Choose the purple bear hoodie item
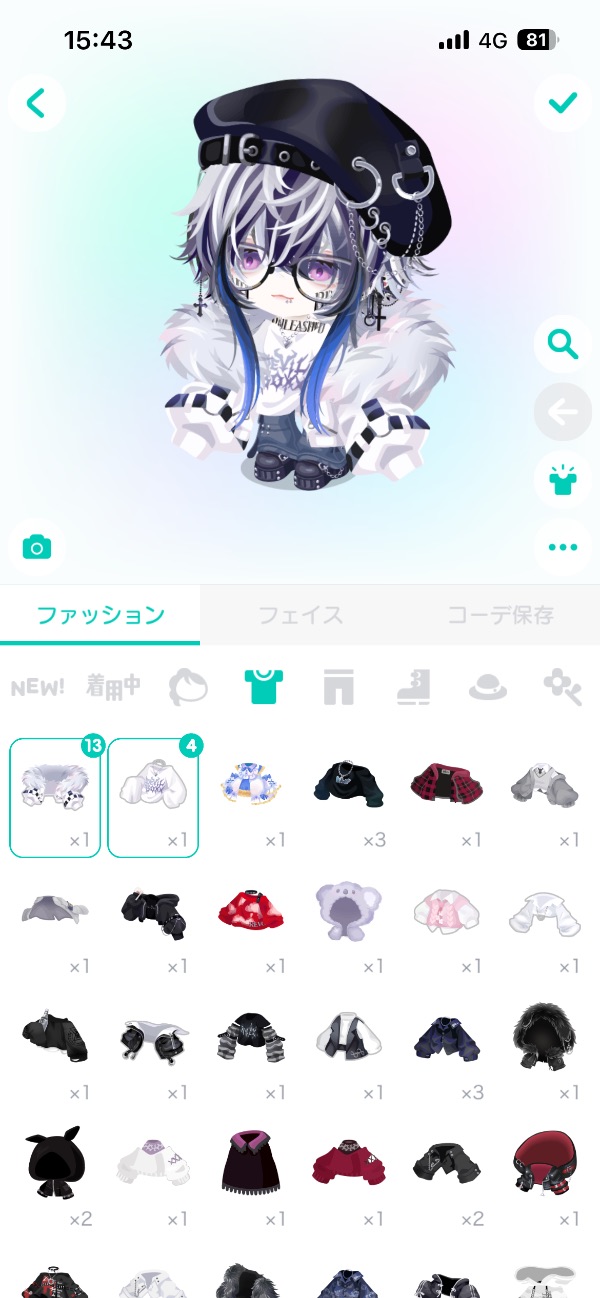 (x=349, y=913)
